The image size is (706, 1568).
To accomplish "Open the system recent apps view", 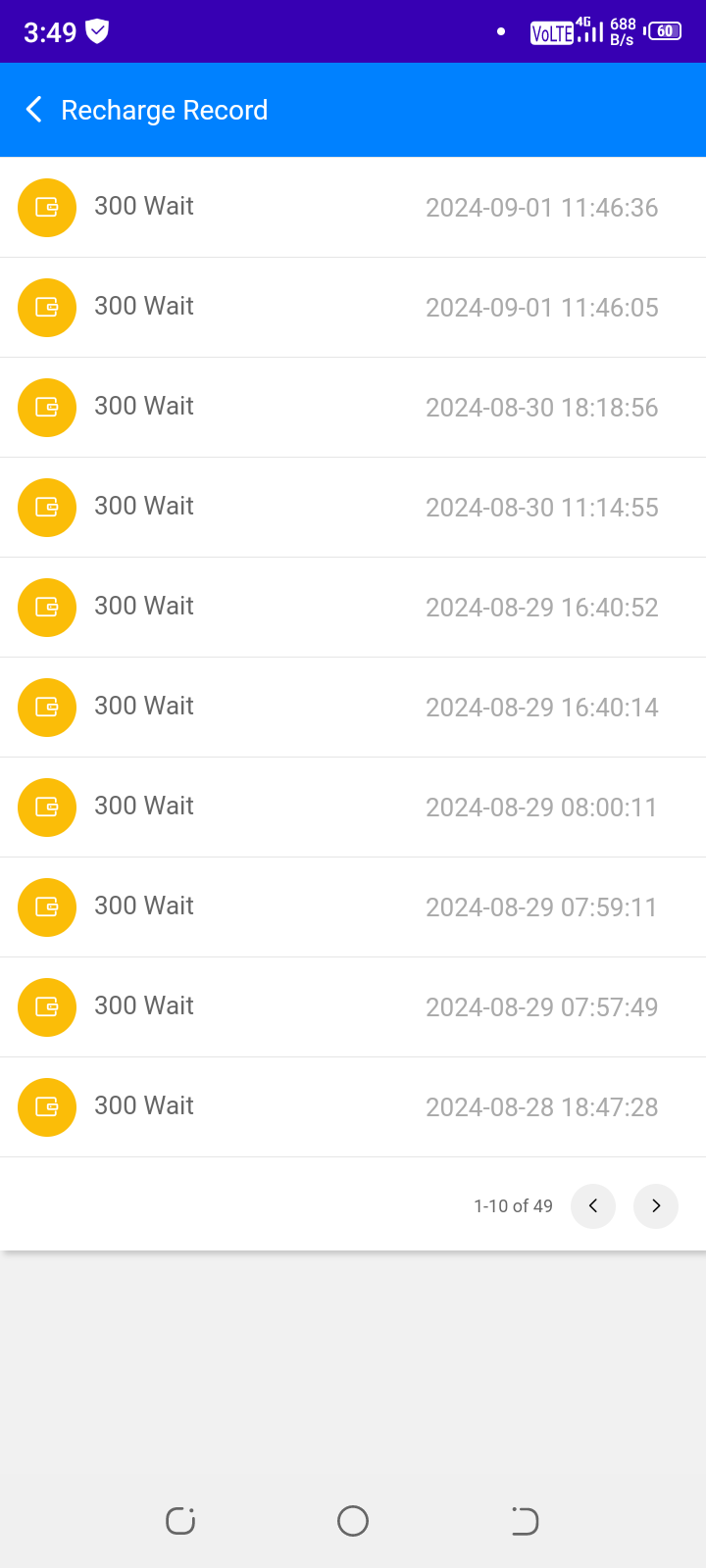I will 180,1521.
